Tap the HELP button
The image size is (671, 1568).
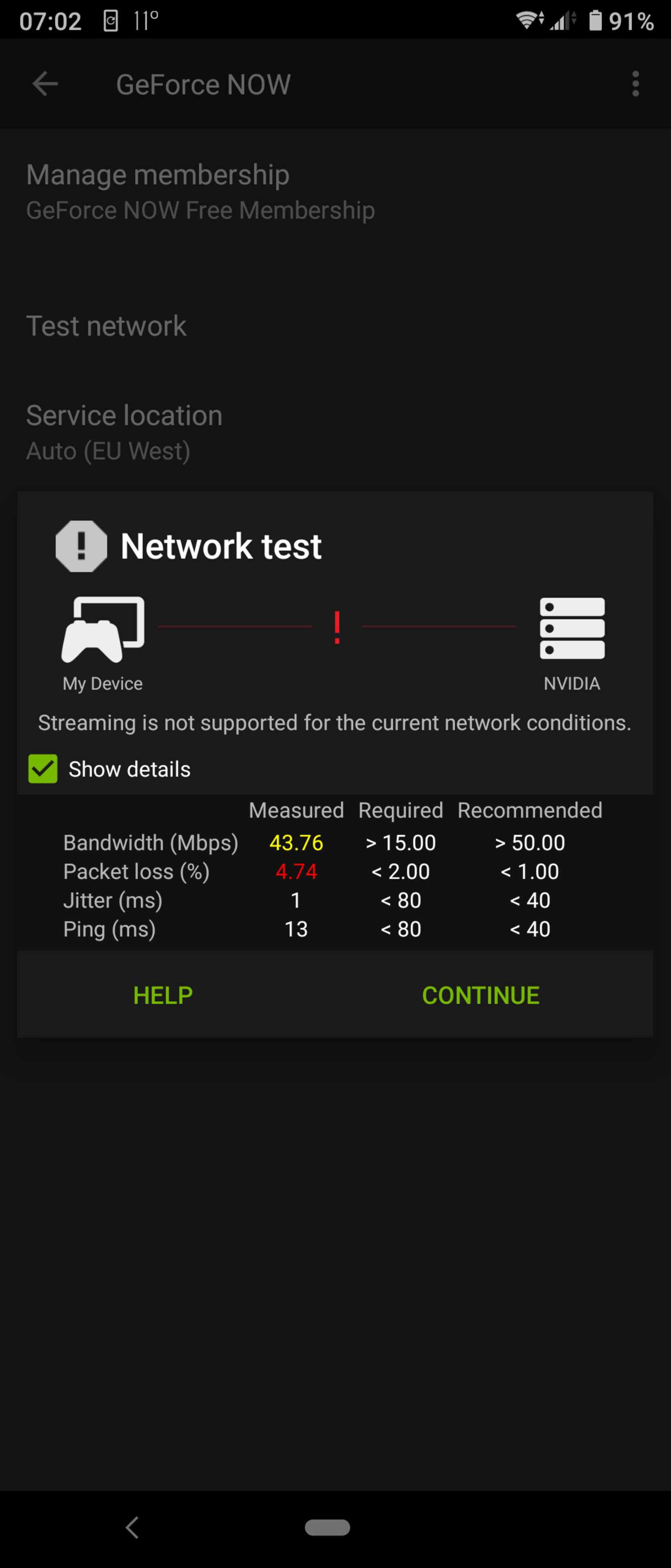click(x=163, y=995)
